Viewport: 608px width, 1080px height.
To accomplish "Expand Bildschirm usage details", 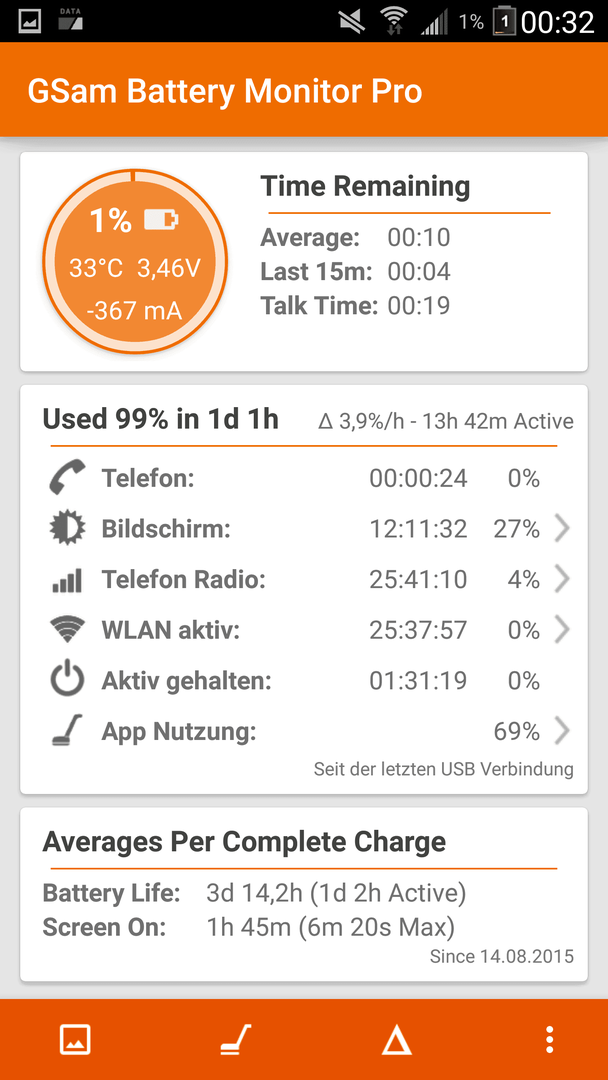I will (303, 529).
